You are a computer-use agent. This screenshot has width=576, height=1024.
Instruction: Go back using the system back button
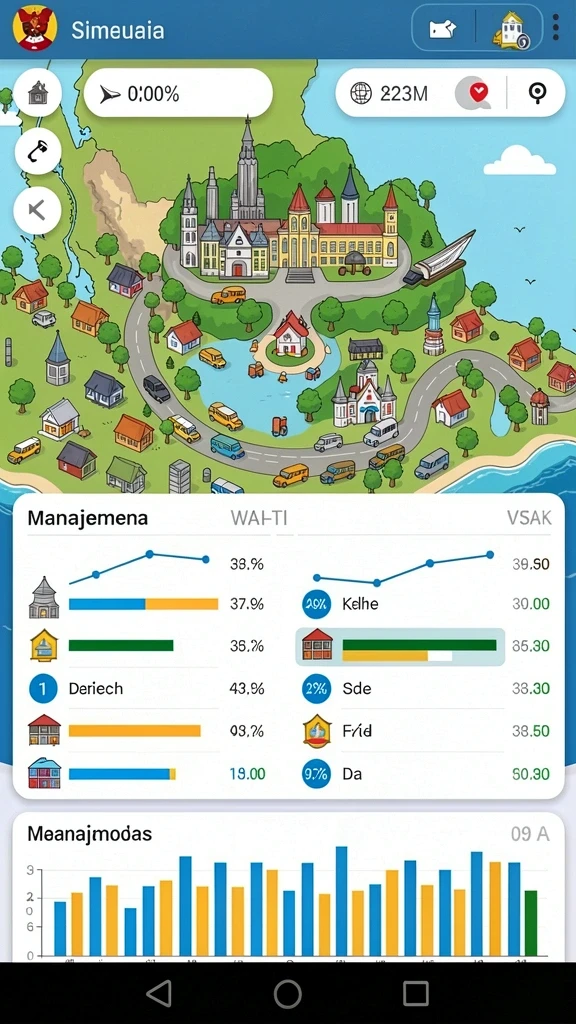tap(159, 993)
